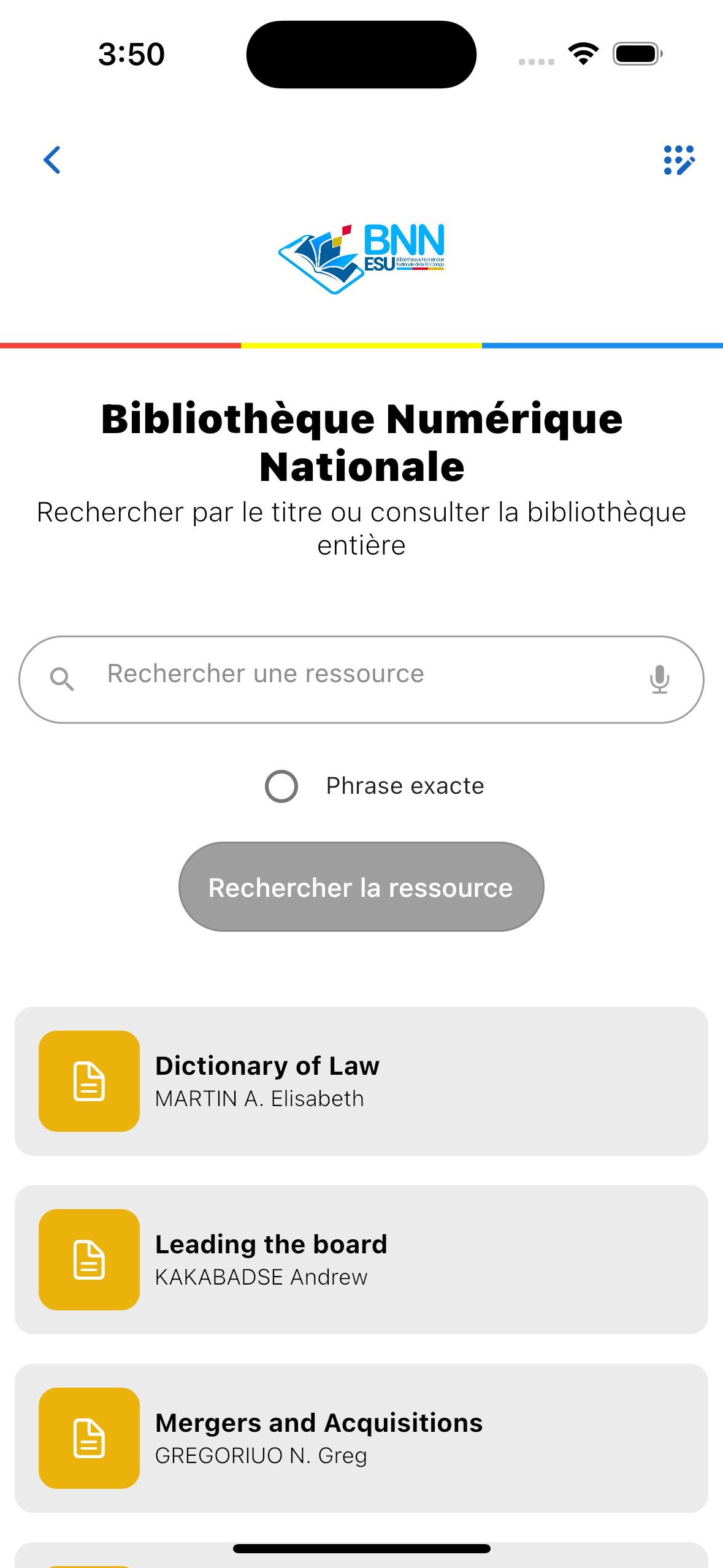This screenshot has width=723, height=1568.
Task: Open the grid edit icon at top right
Action: pos(679,160)
